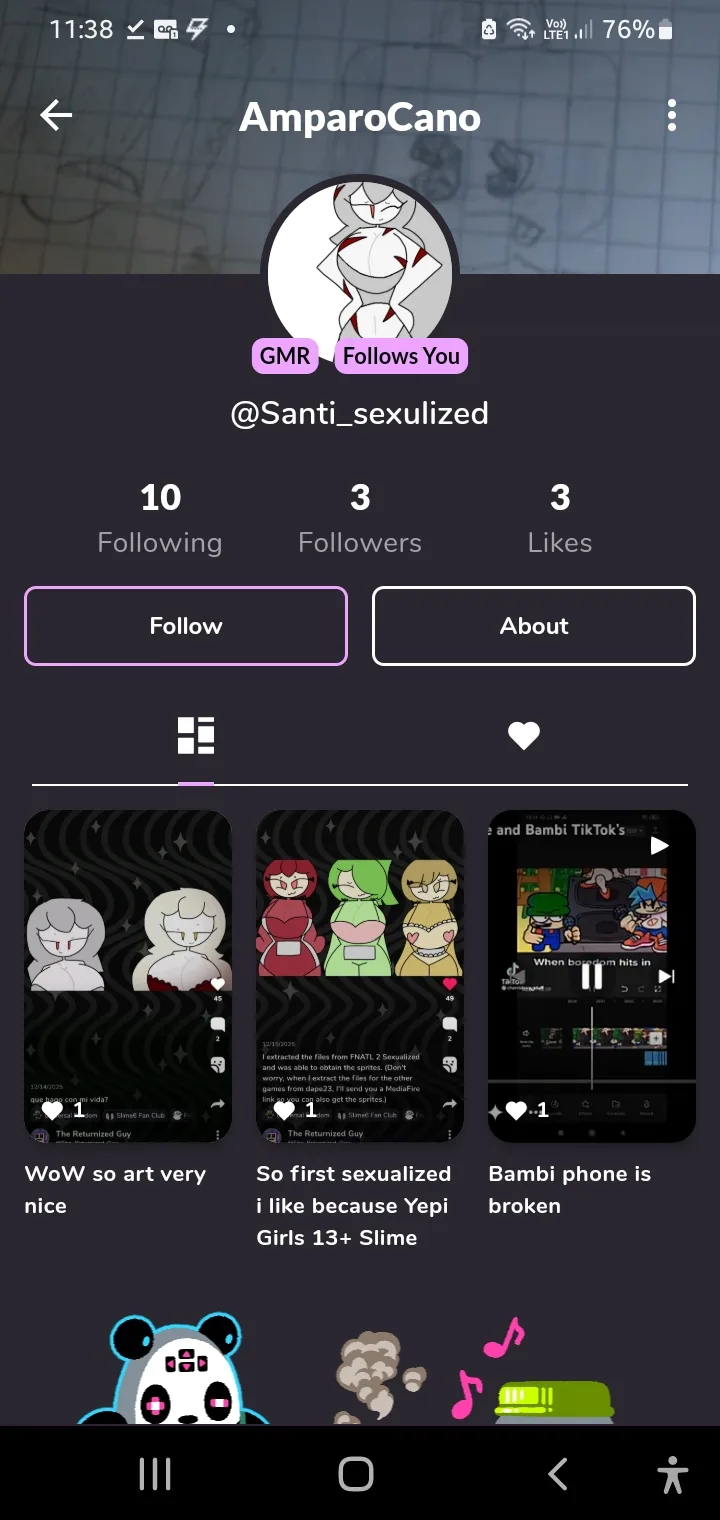The height and width of the screenshot is (1520, 720).
Task: Follow AmparoCano's profile
Action: pos(186,626)
